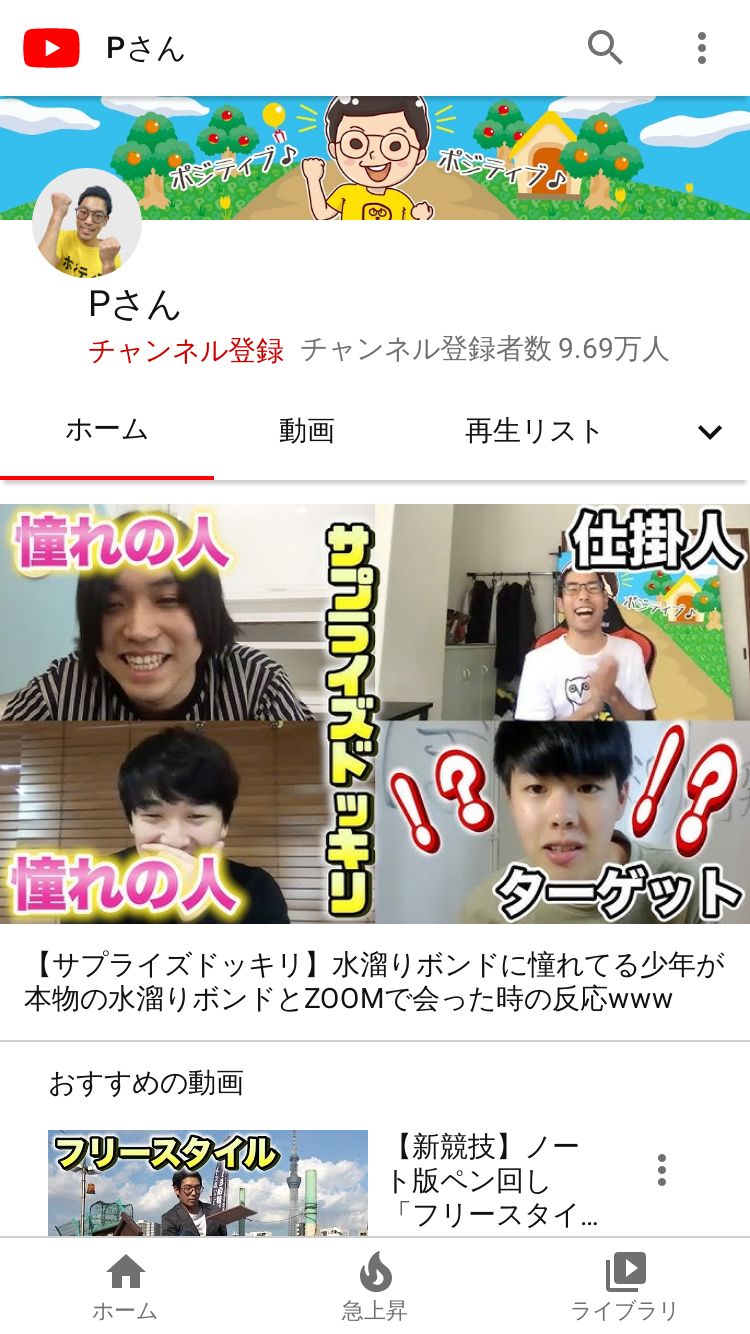The image size is (750, 1334).
Task: Switch to the ライブラリ section
Action: point(624,1287)
